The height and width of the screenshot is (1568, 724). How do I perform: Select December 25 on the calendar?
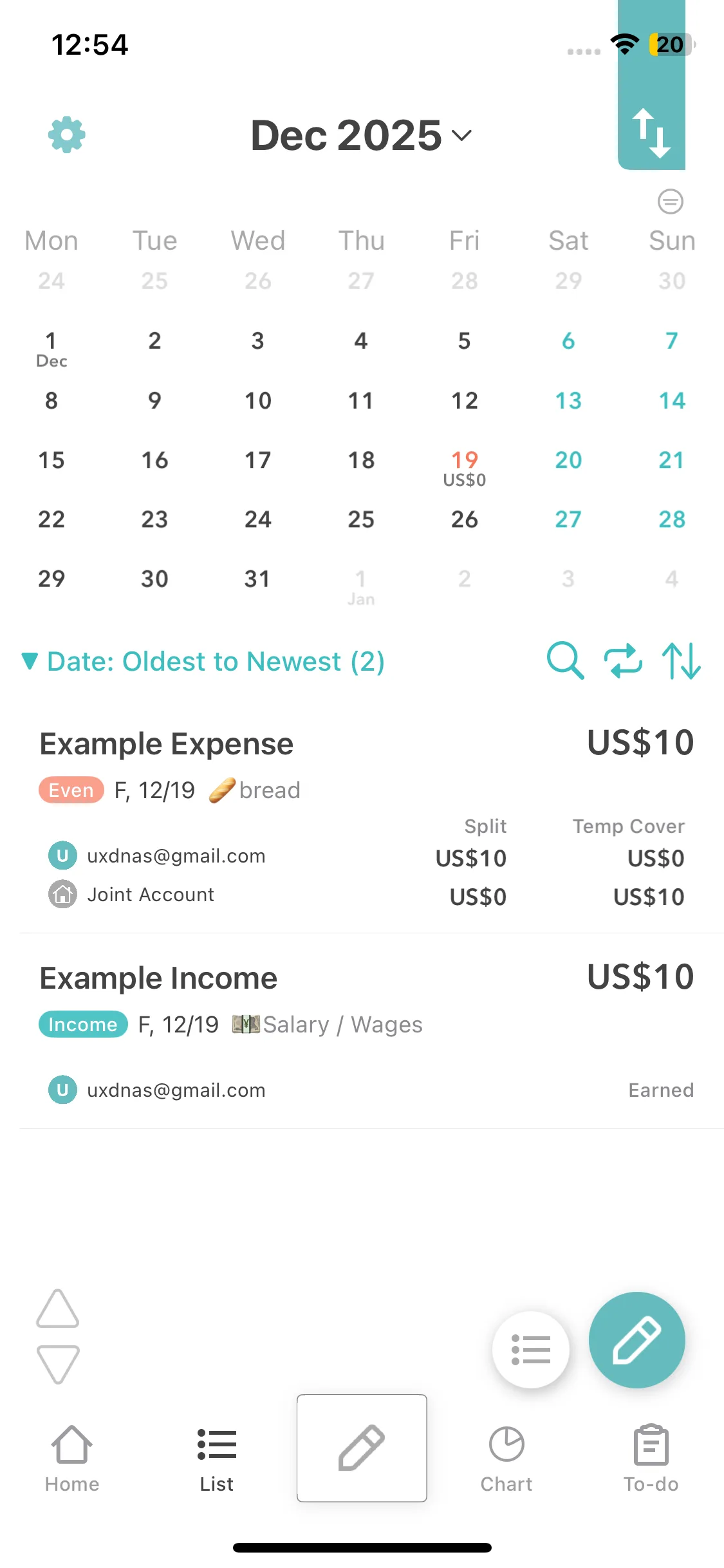[x=361, y=519]
